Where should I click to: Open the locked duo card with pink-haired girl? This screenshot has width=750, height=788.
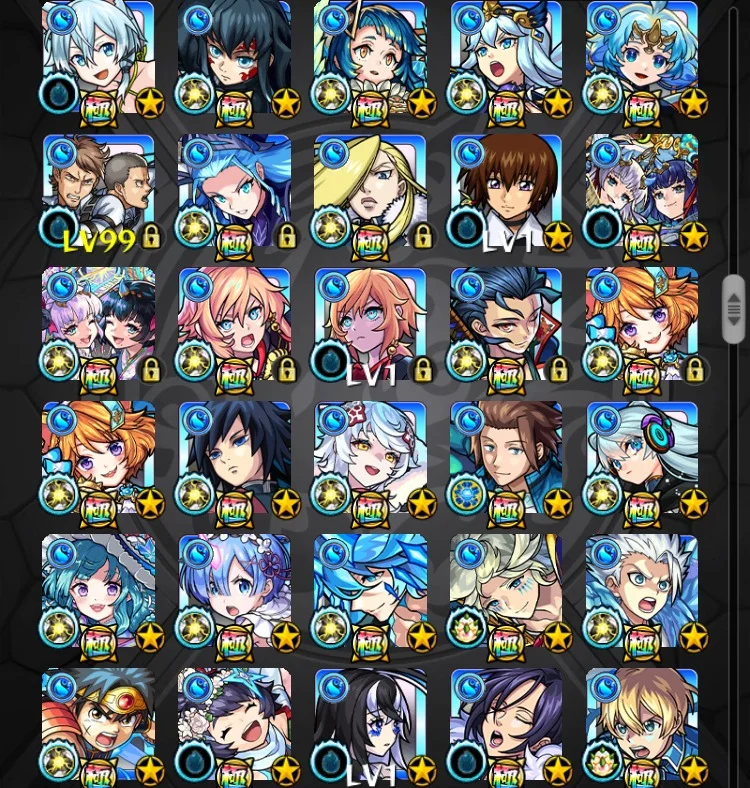(x=98, y=323)
